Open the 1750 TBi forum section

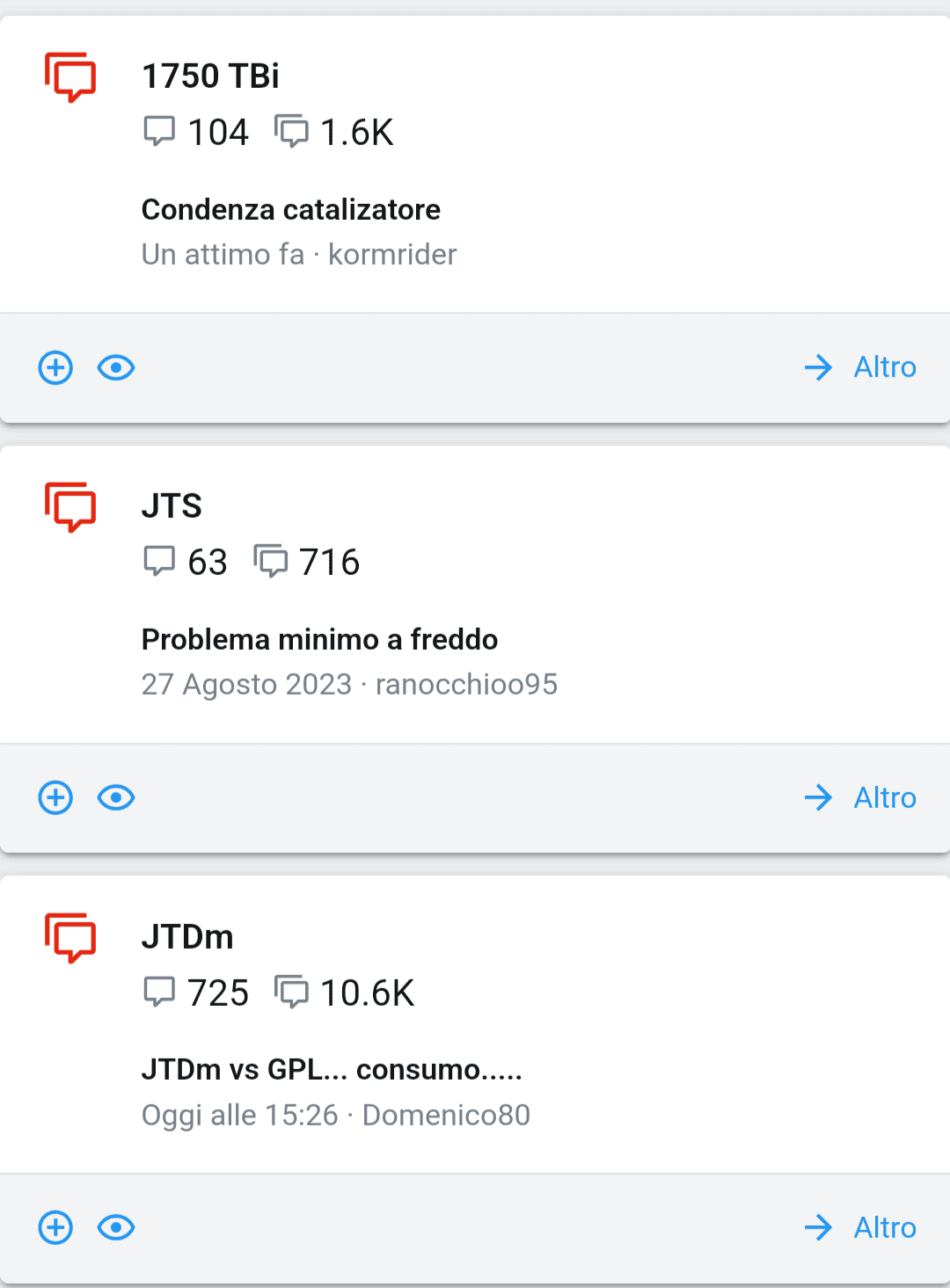(210, 76)
